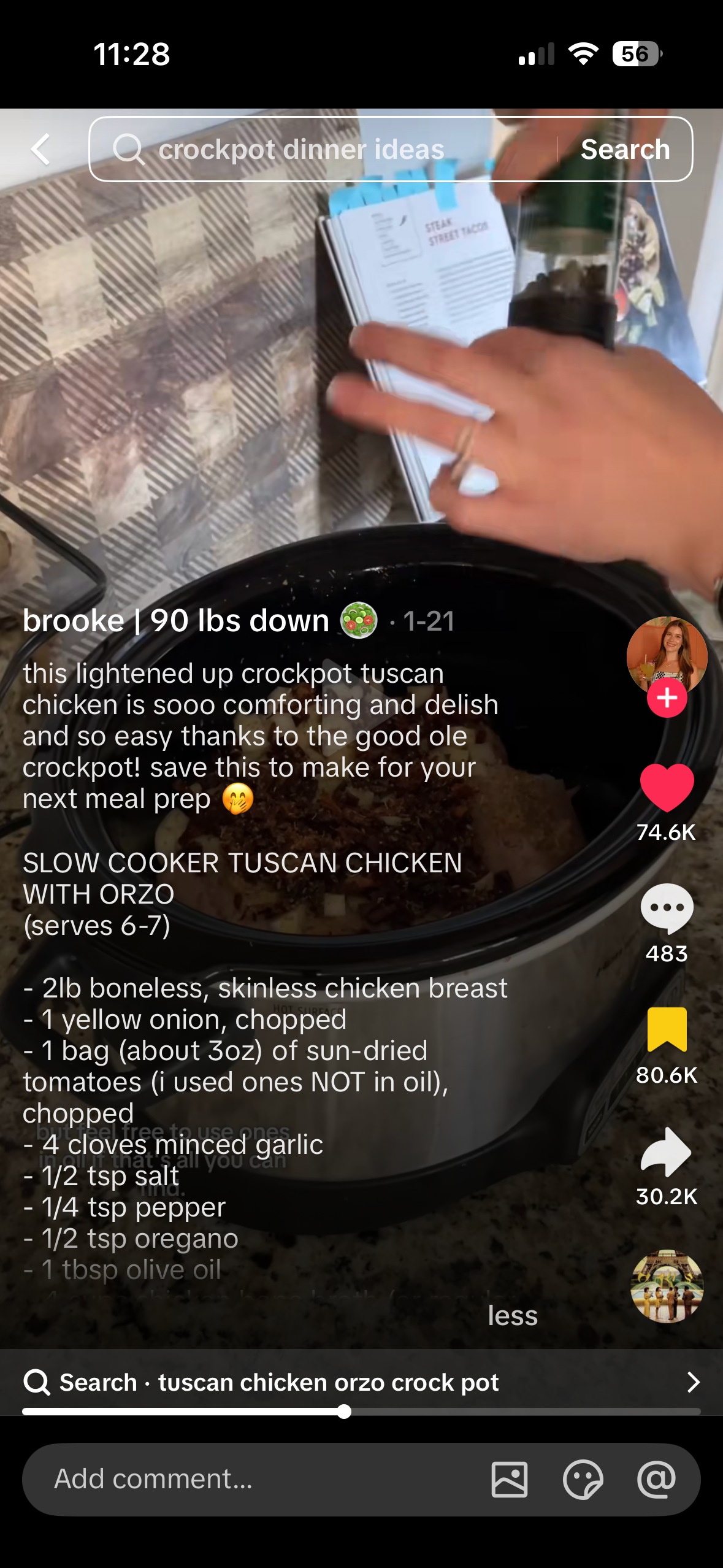
Task: Open brooke's profile picture
Action: (667, 654)
